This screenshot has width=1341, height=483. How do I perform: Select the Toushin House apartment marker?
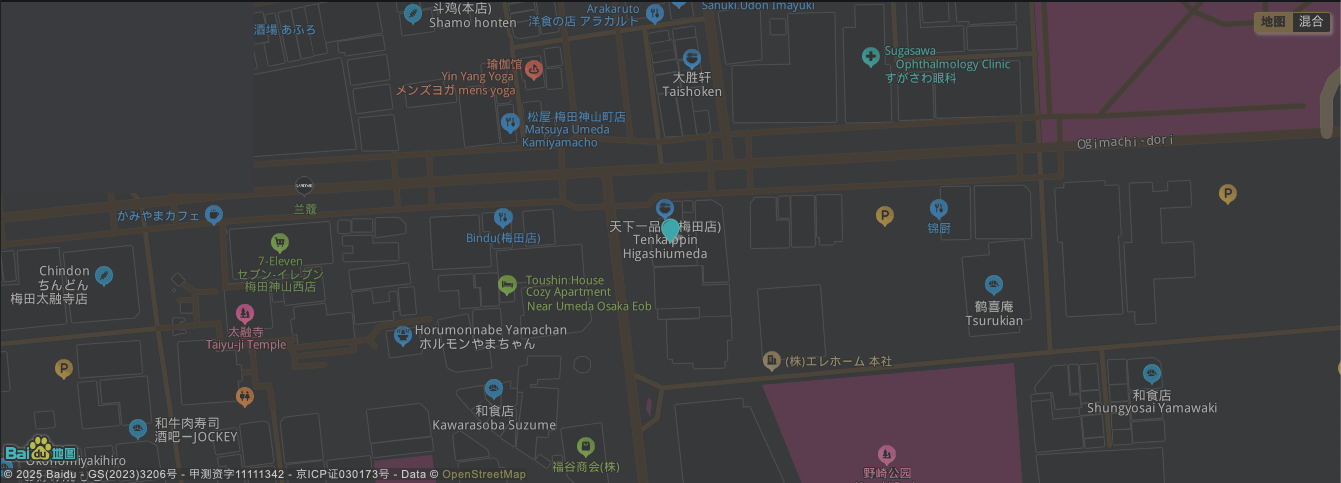tap(507, 285)
